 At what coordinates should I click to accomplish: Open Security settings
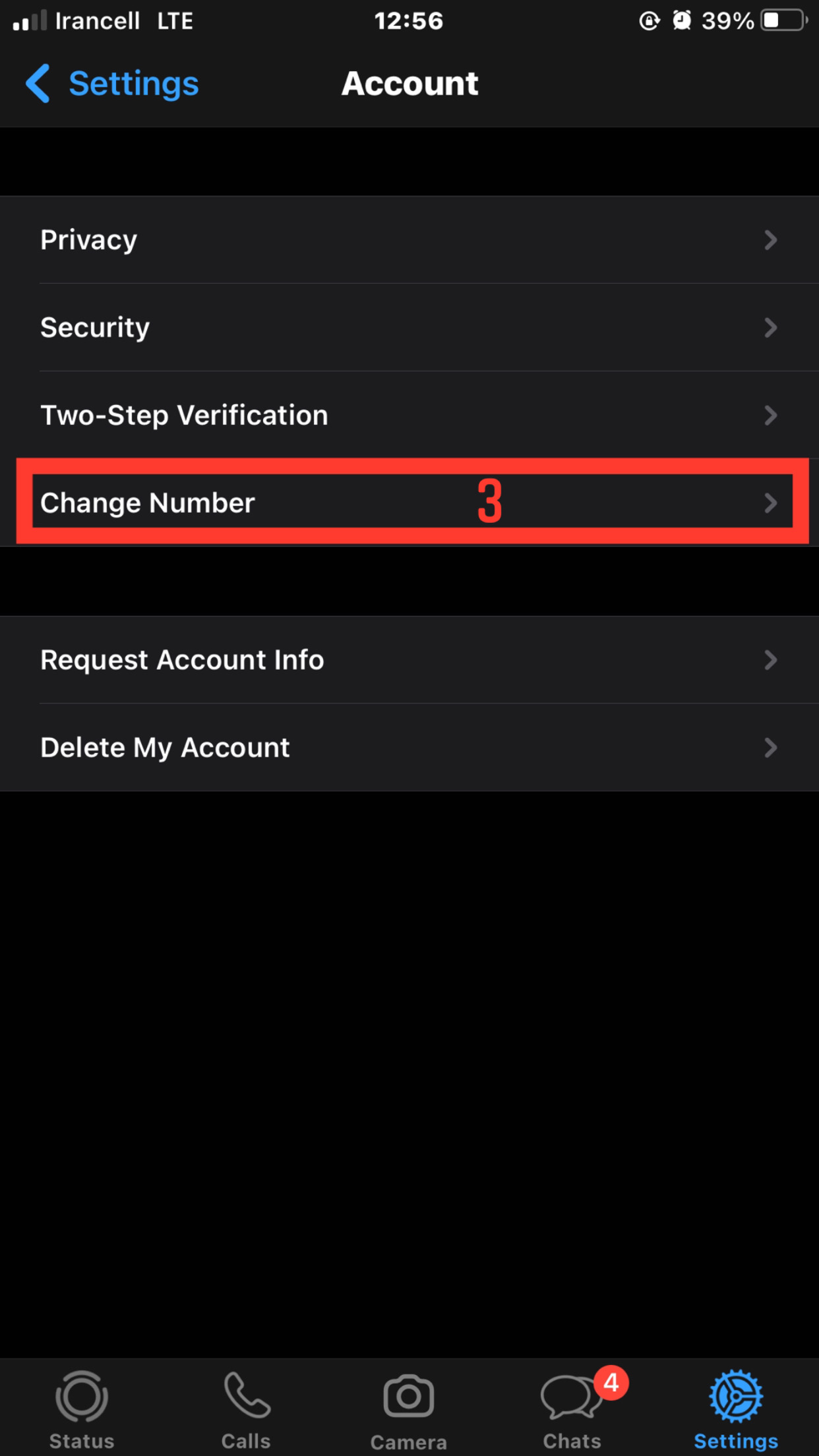tap(409, 328)
